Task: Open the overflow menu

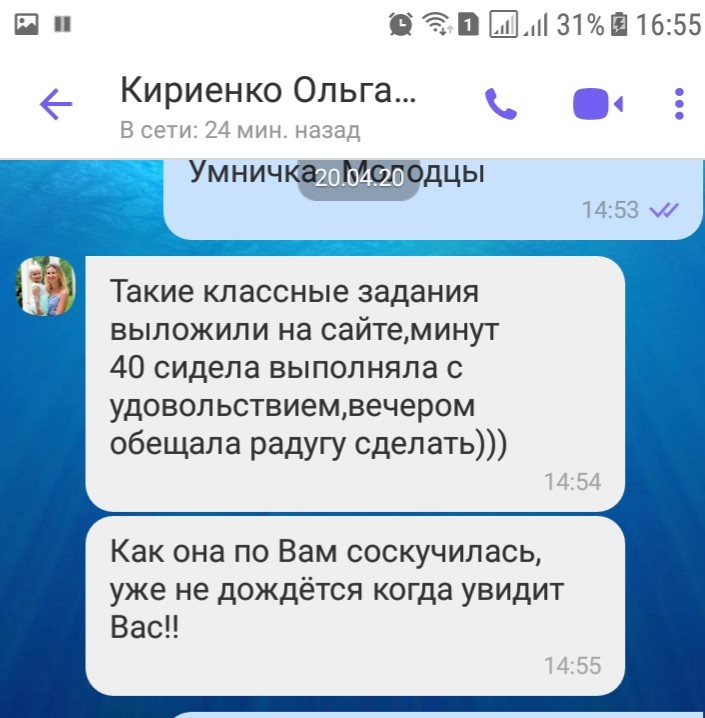Action: (x=679, y=104)
